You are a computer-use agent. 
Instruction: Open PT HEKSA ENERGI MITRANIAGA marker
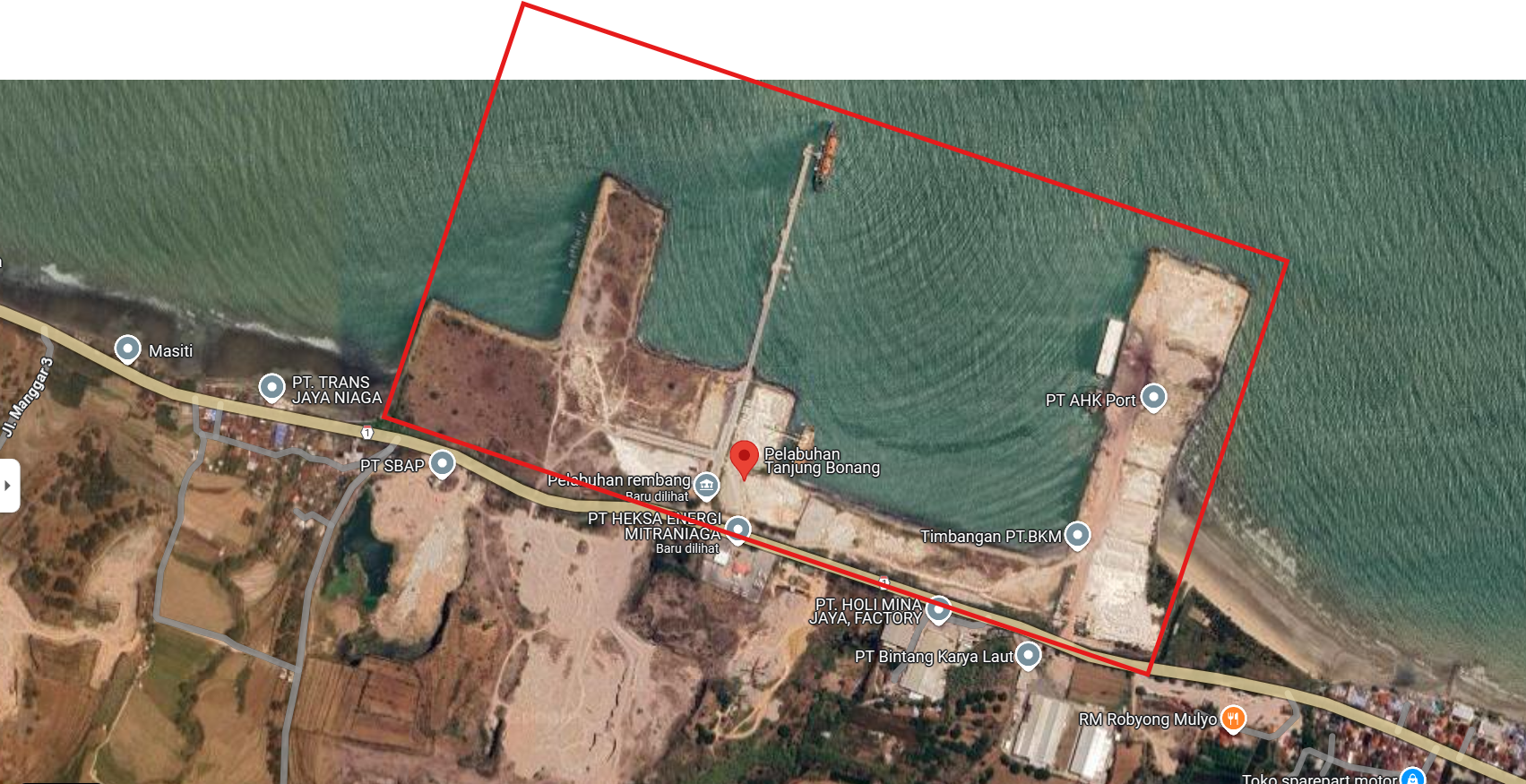click(x=737, y=530)
